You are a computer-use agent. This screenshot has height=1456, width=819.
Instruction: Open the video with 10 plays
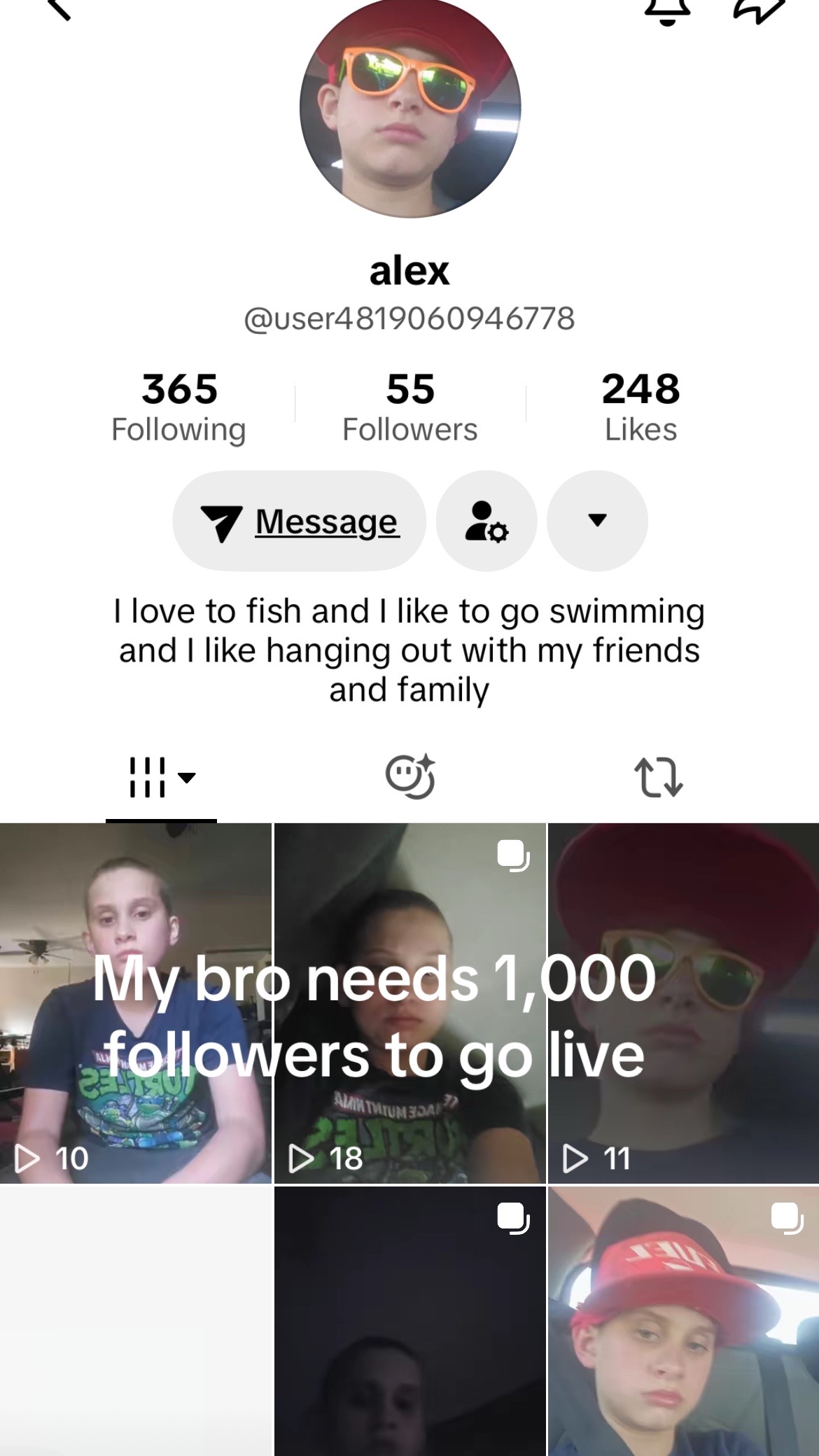coord(136,1003)
